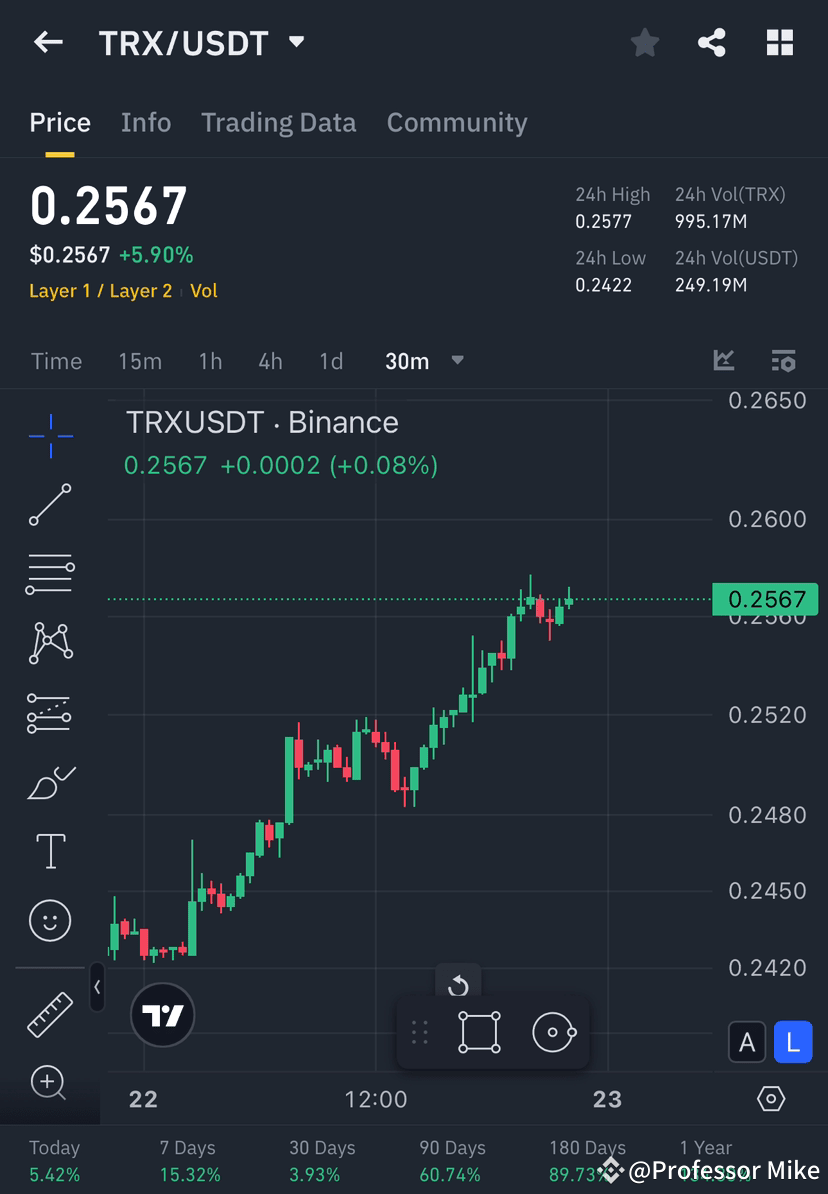Select the brush drawing tool
The width and height of the screenshot is (828, 1194).
tap(50, 782)
